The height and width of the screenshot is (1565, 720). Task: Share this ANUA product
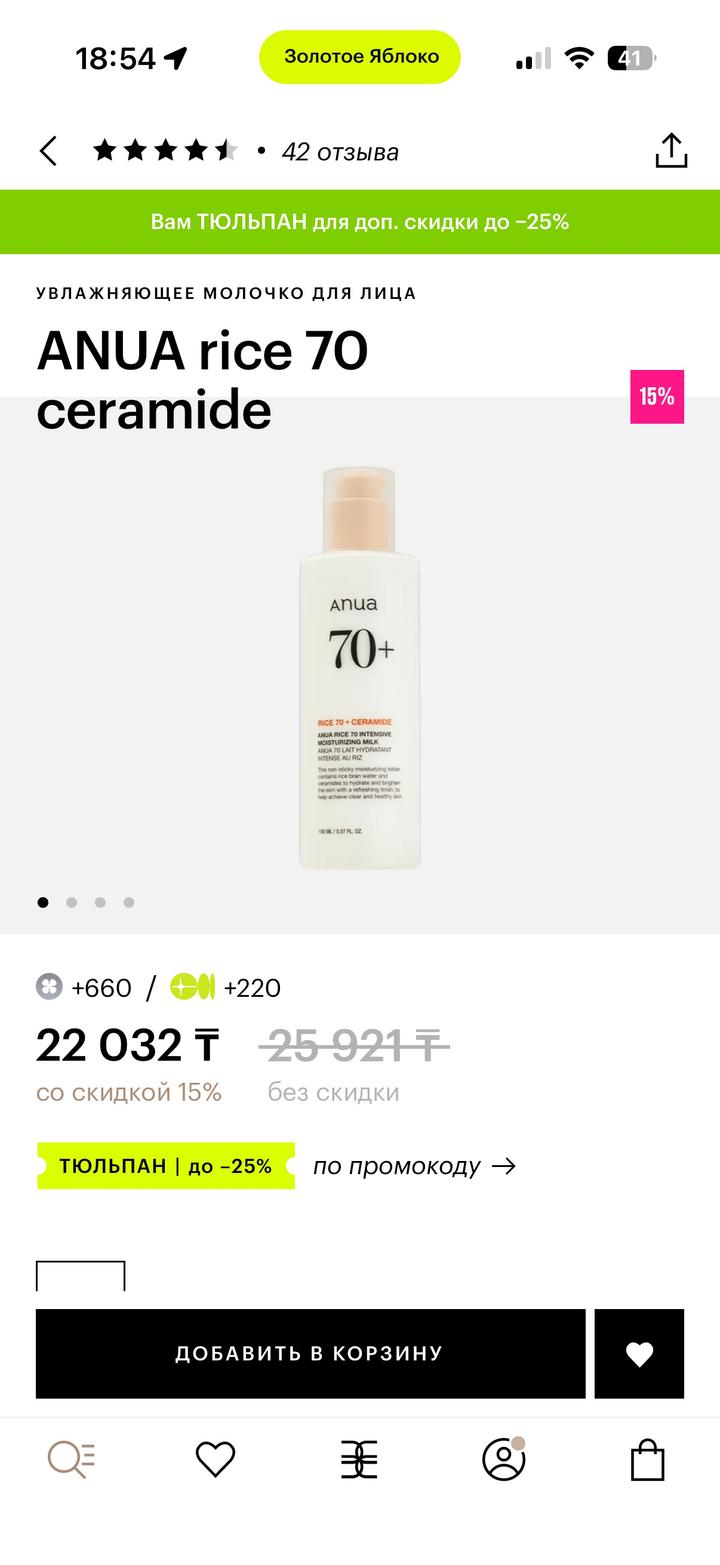pos(671,151)
